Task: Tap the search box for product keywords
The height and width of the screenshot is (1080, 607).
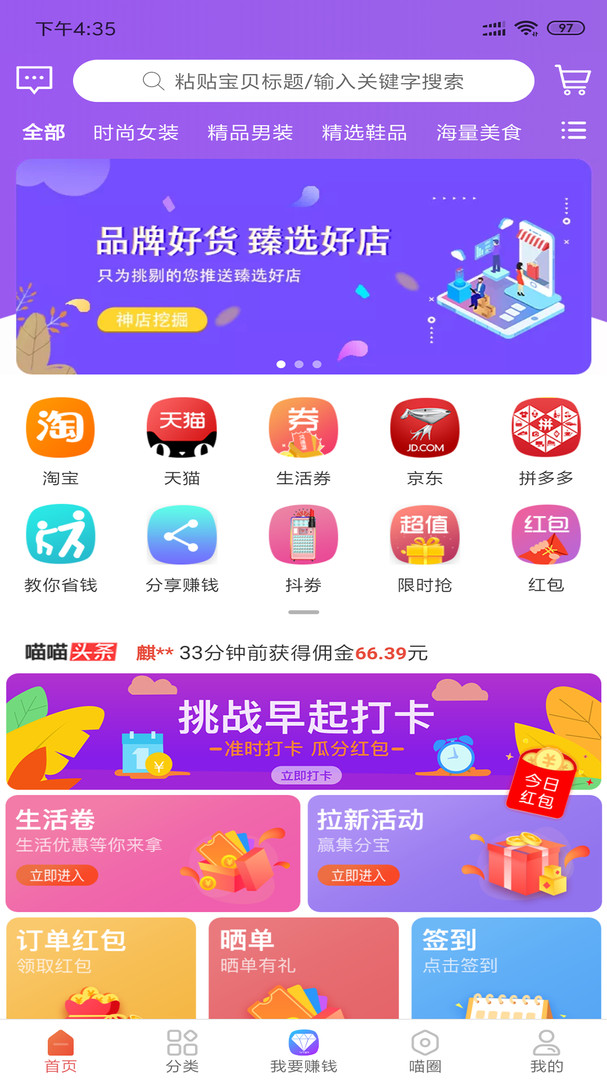Action: 303,81
